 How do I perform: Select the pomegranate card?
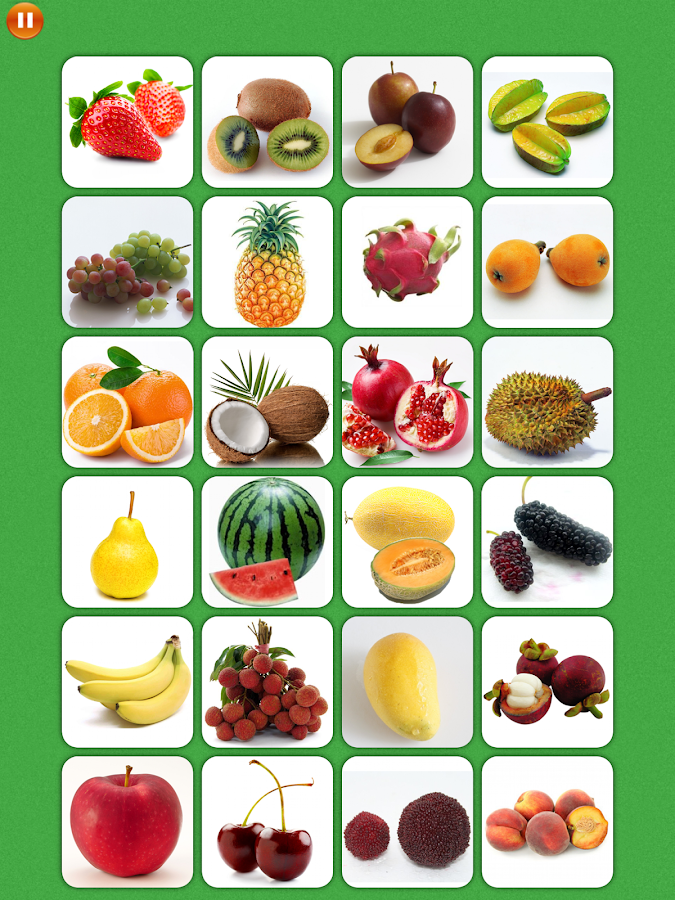click(407, 402)
